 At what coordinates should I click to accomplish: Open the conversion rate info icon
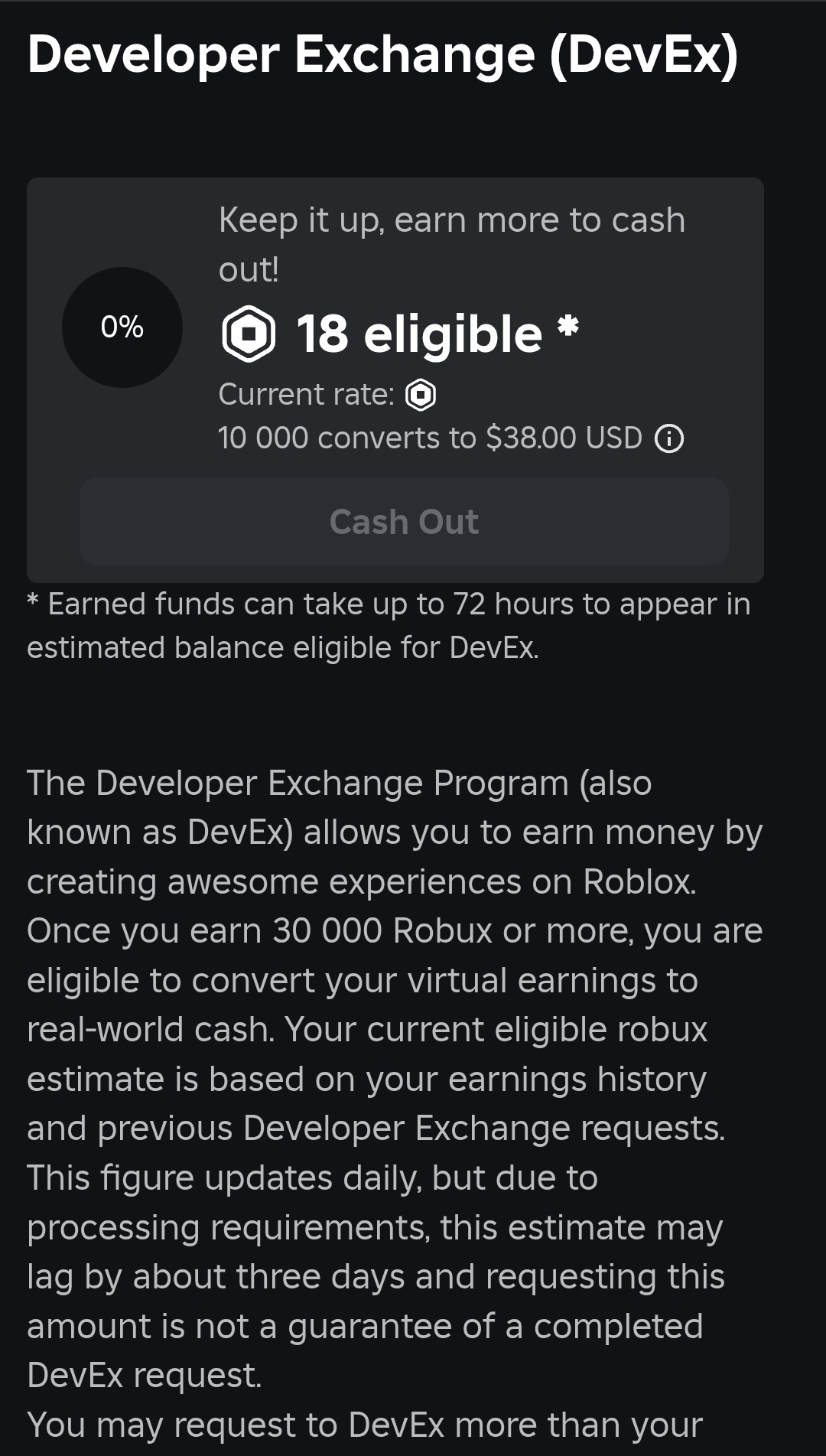pyautogui.click(x=669, y=438)
